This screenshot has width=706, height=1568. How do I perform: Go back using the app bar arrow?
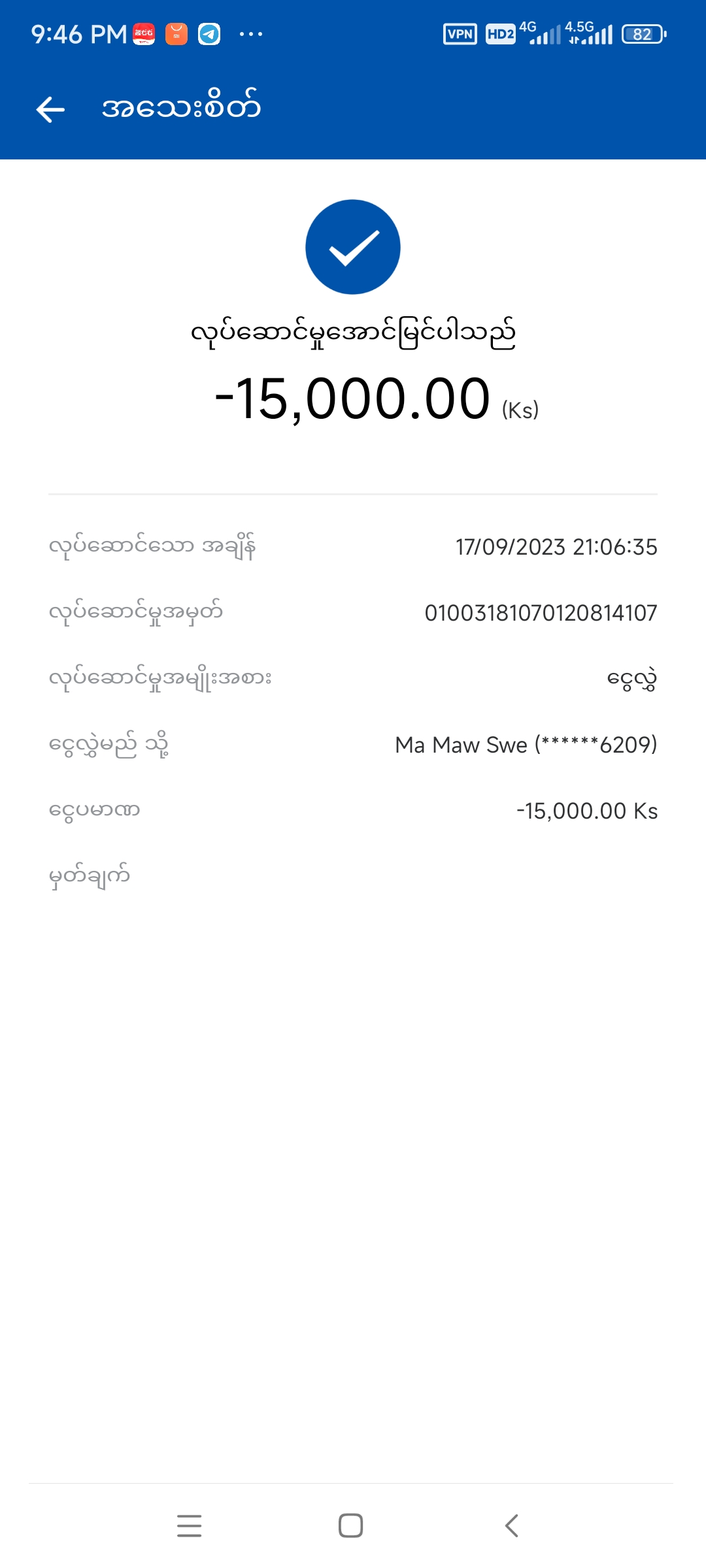(x=50, y=109)
